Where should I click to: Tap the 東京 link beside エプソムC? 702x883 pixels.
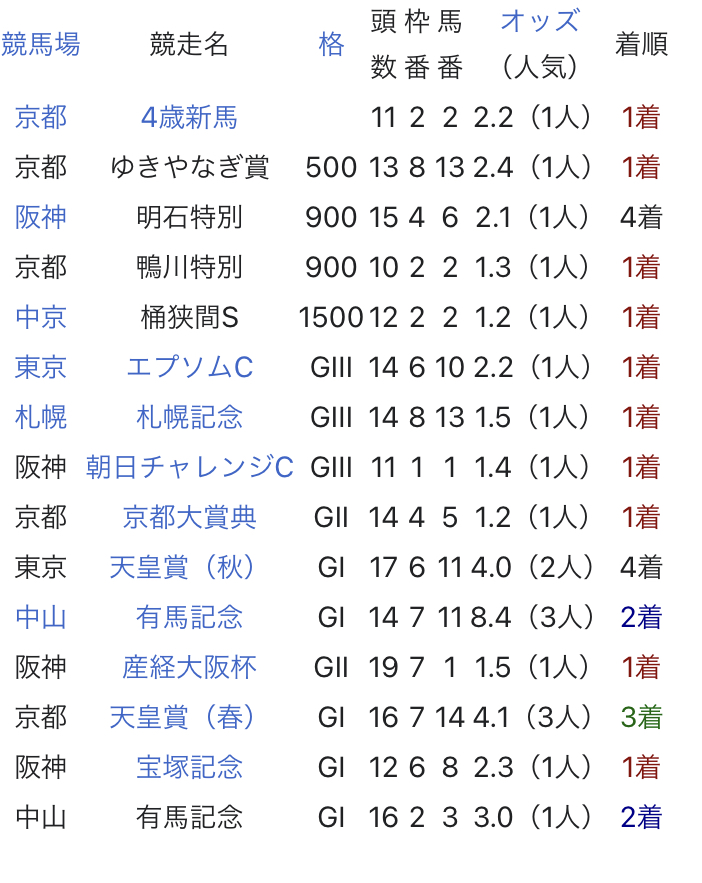coord(41,368)
